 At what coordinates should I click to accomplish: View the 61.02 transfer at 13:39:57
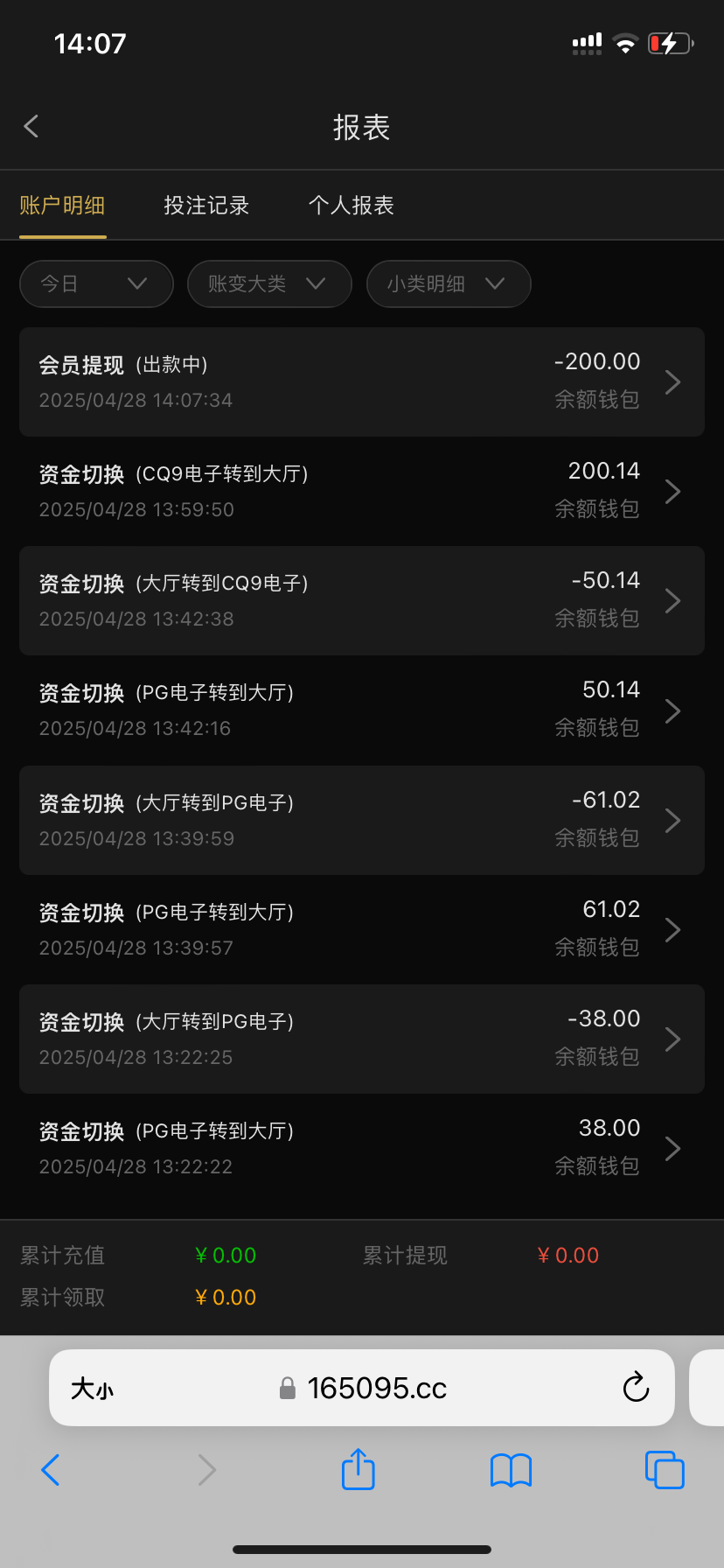[362, 929]
